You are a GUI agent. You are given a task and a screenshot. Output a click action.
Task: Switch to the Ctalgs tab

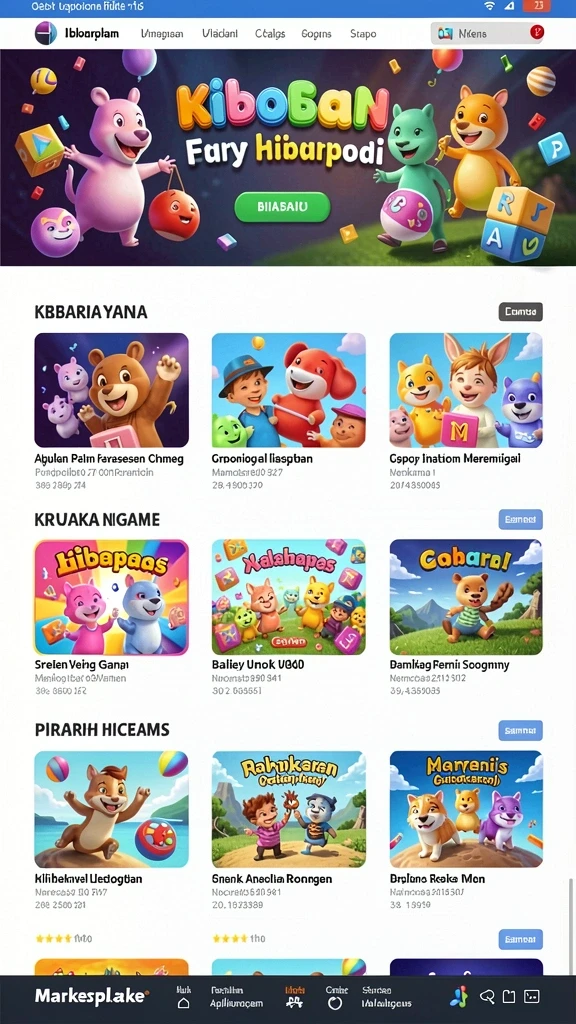coord(270,33)
